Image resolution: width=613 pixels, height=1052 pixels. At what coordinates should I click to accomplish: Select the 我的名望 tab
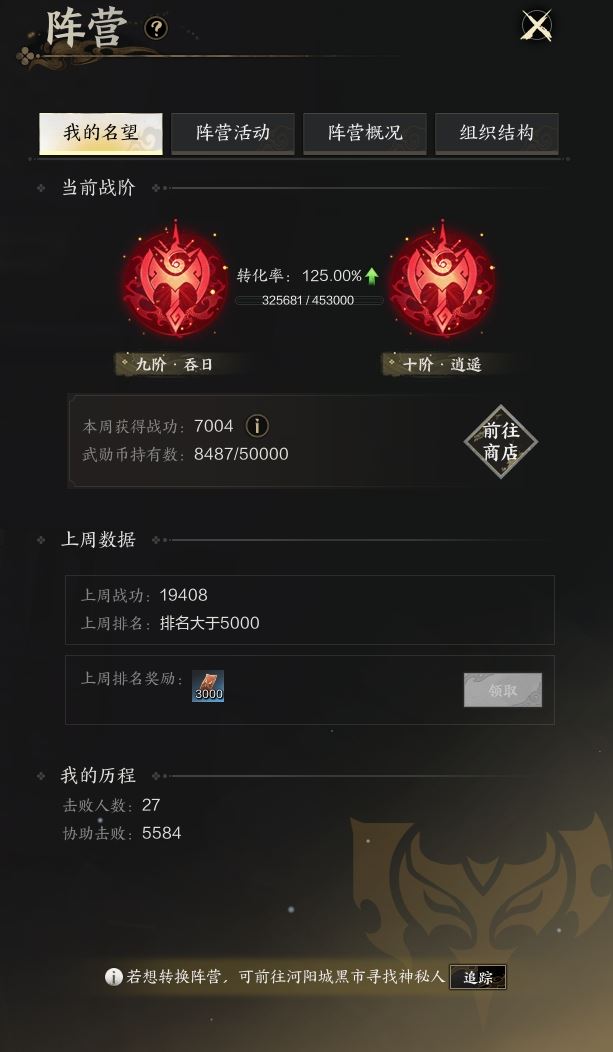click(101, 133)
